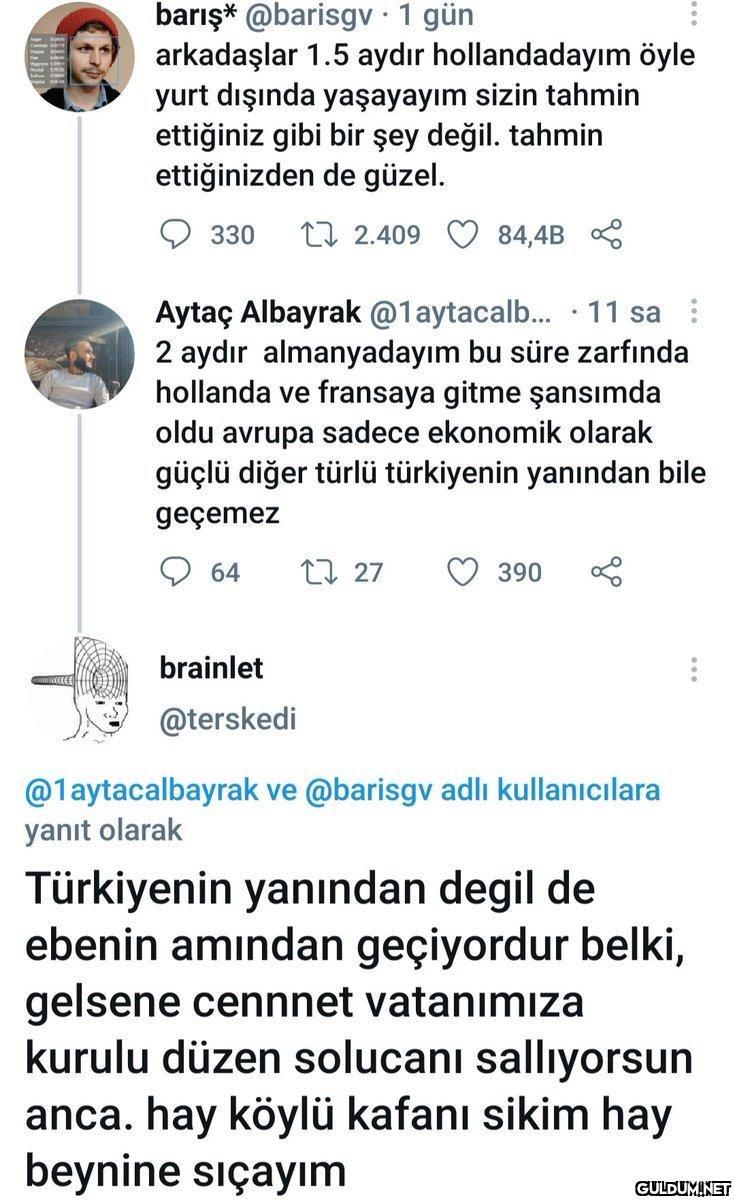The width and height of the screenshot is (735, 1200).
Task: Open overflow menu on barış's tweet
Action: point(696,15)
